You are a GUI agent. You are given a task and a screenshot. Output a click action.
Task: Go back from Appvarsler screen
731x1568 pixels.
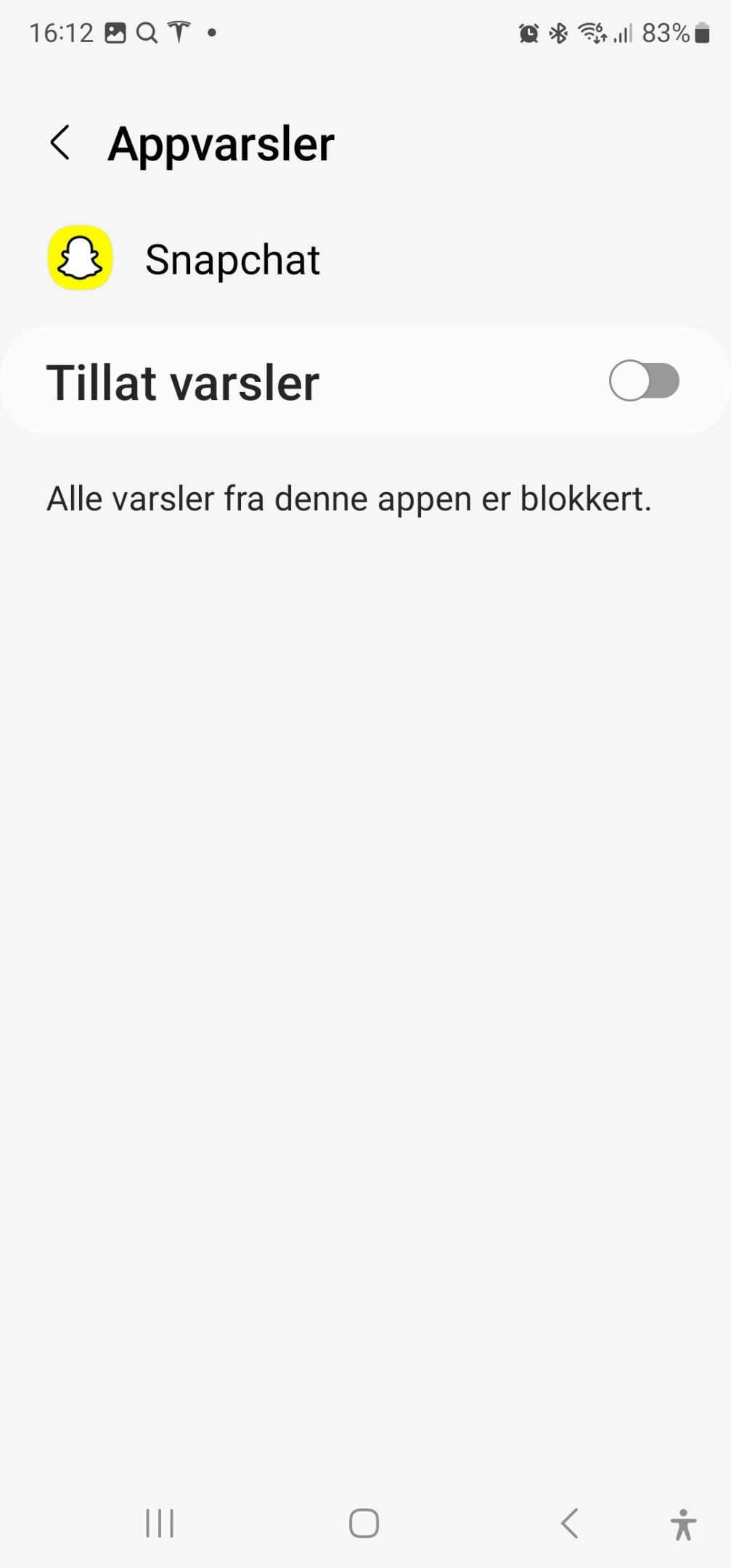click(x=61, y=142)
